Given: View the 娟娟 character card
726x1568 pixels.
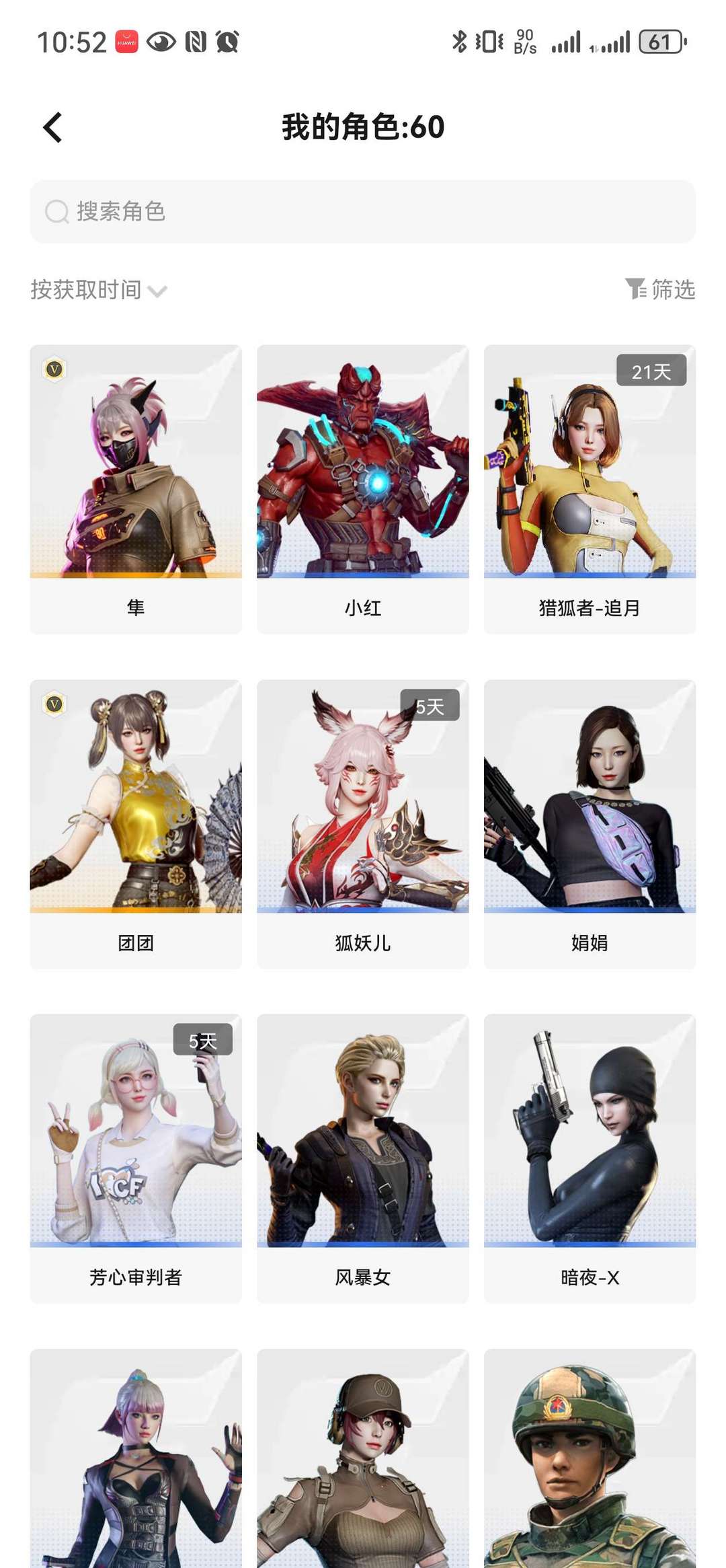Looking at the screenshot, I should pos(590,824).
